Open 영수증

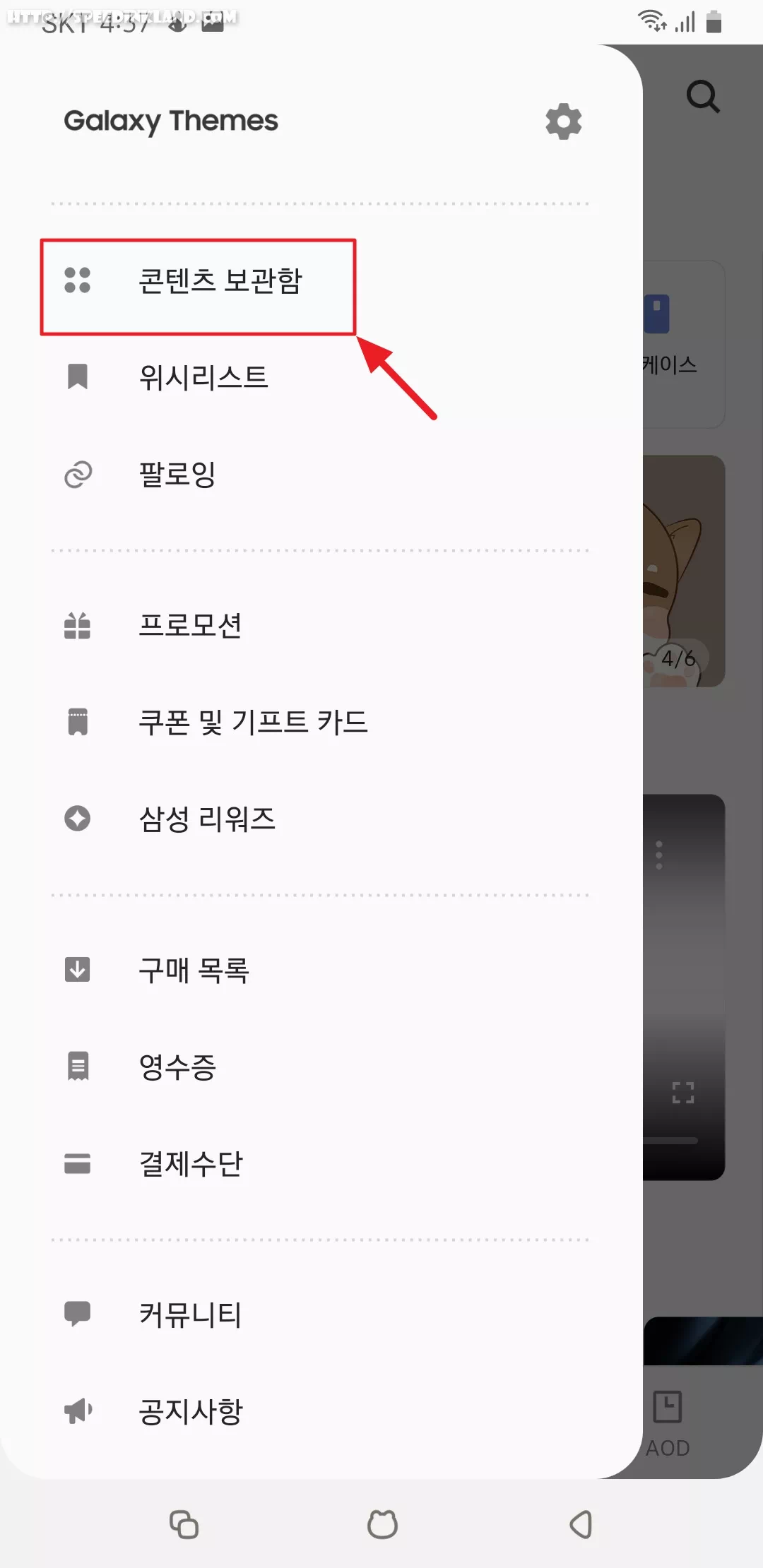point(321,1067)
